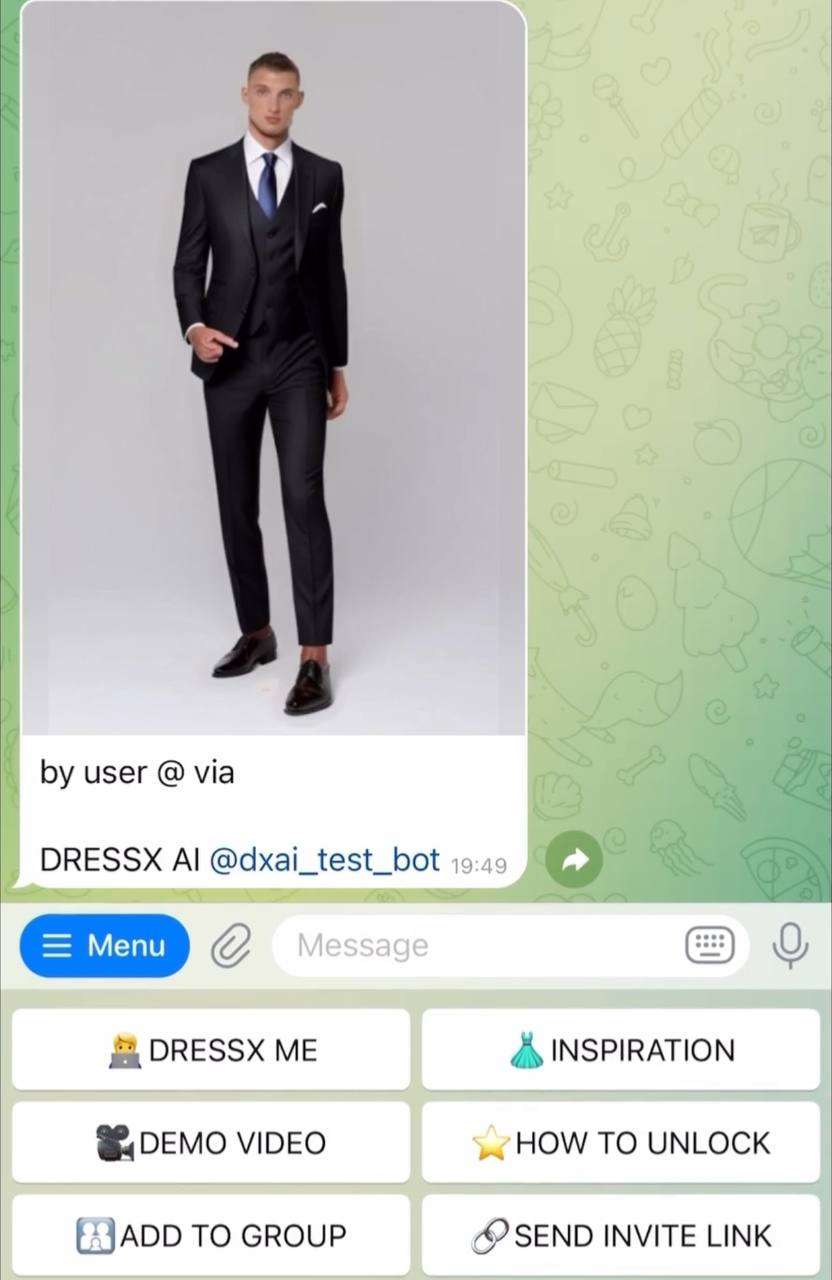Select ADD TO GROUP

(211, 1236)
